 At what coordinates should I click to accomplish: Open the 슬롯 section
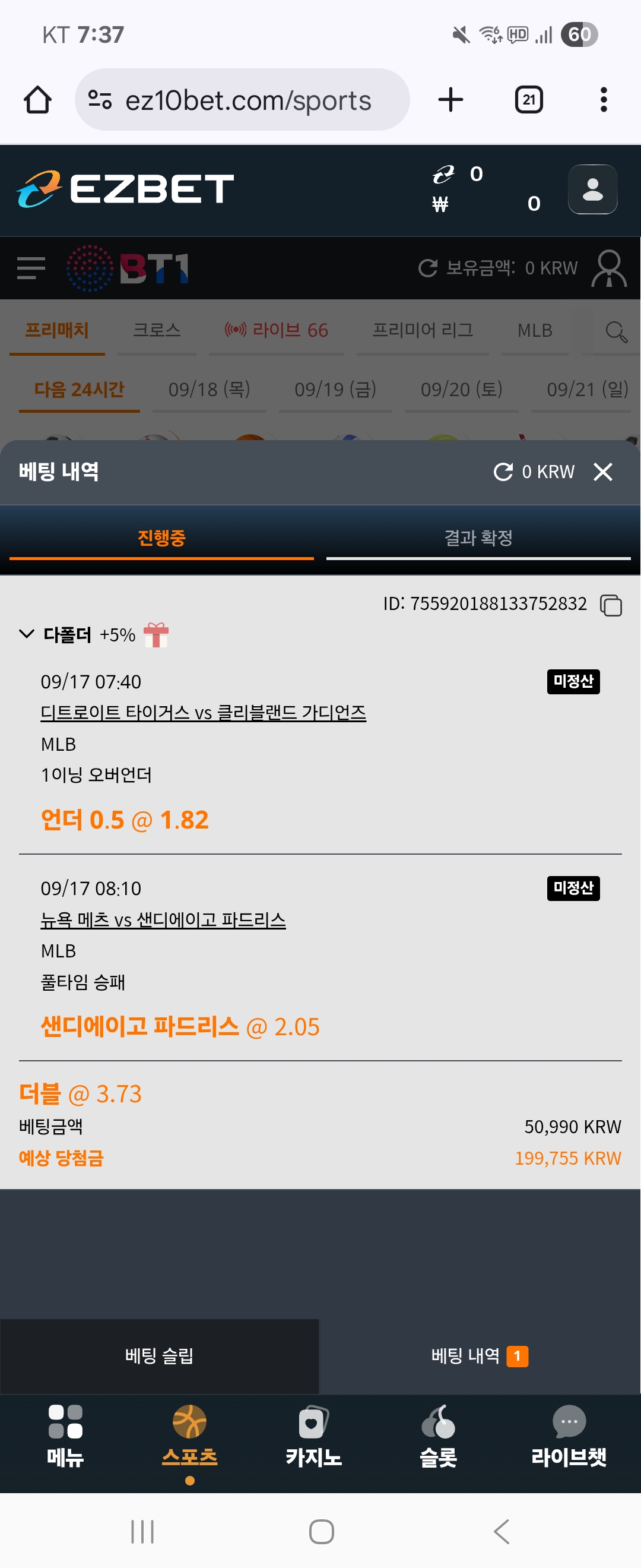pyautogui.click(x=438, y=1437)
